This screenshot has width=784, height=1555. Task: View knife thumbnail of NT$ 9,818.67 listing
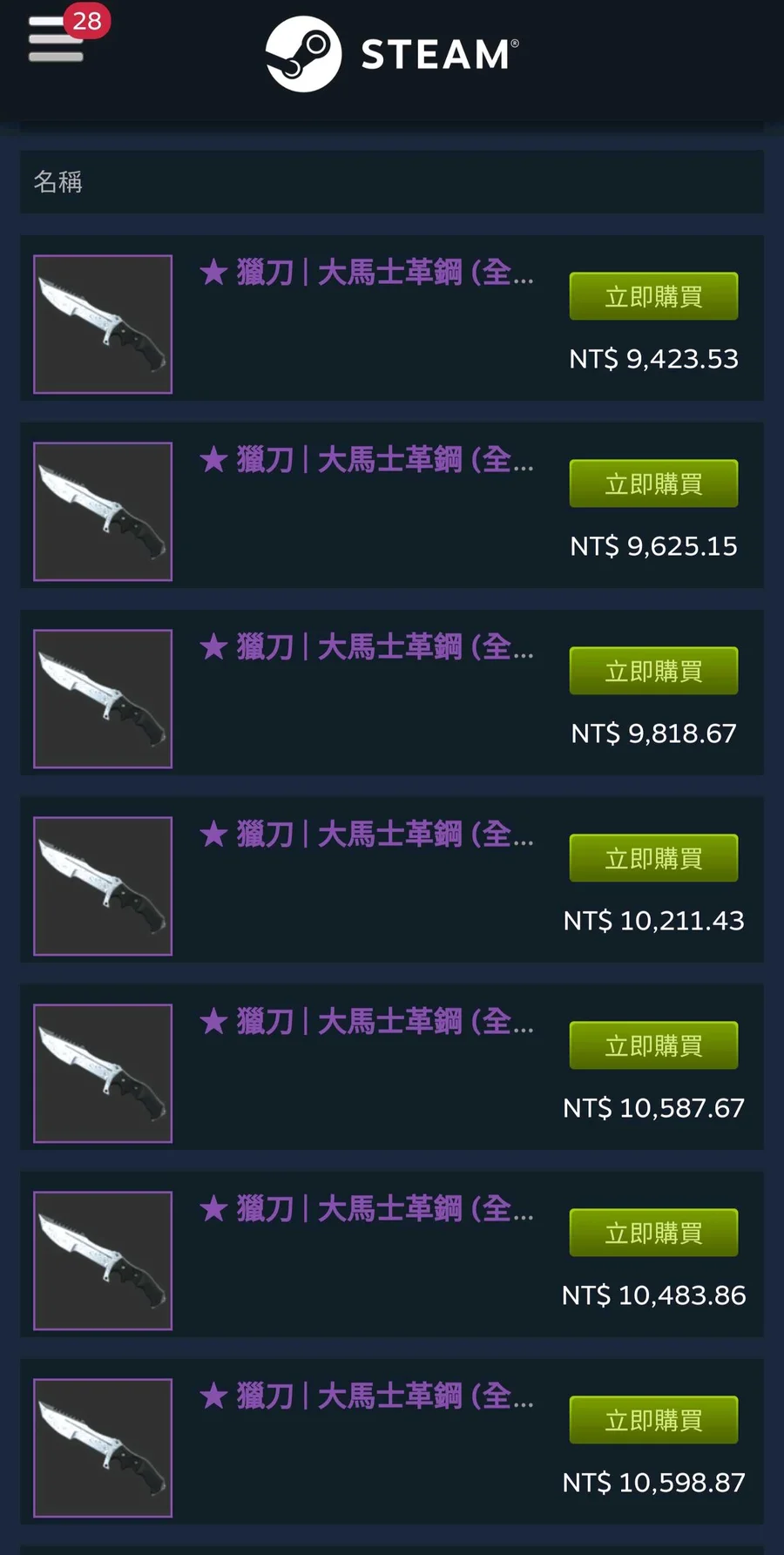point(103,699)
